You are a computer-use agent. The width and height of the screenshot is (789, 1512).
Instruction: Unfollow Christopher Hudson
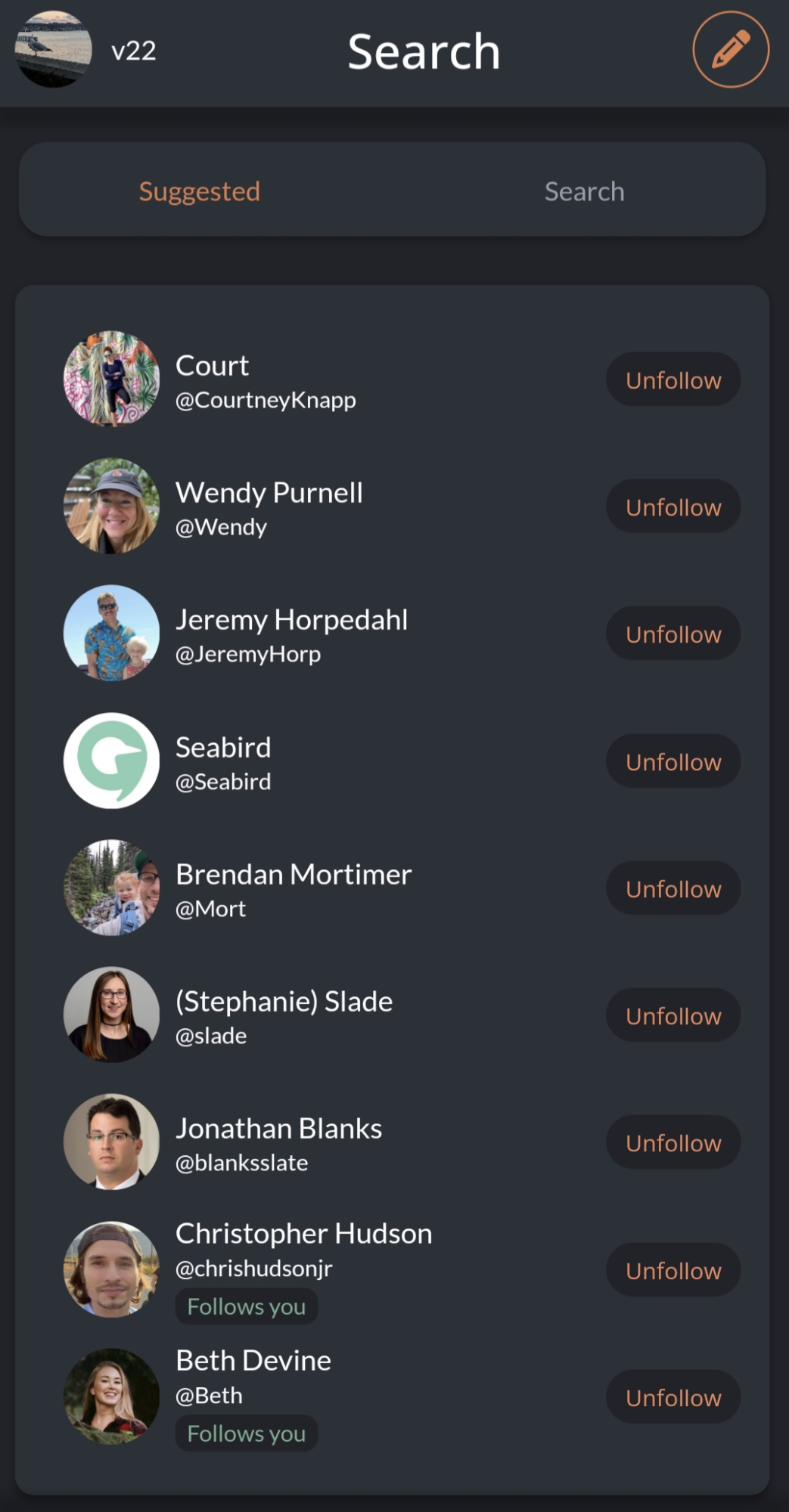click(673, 1270)
